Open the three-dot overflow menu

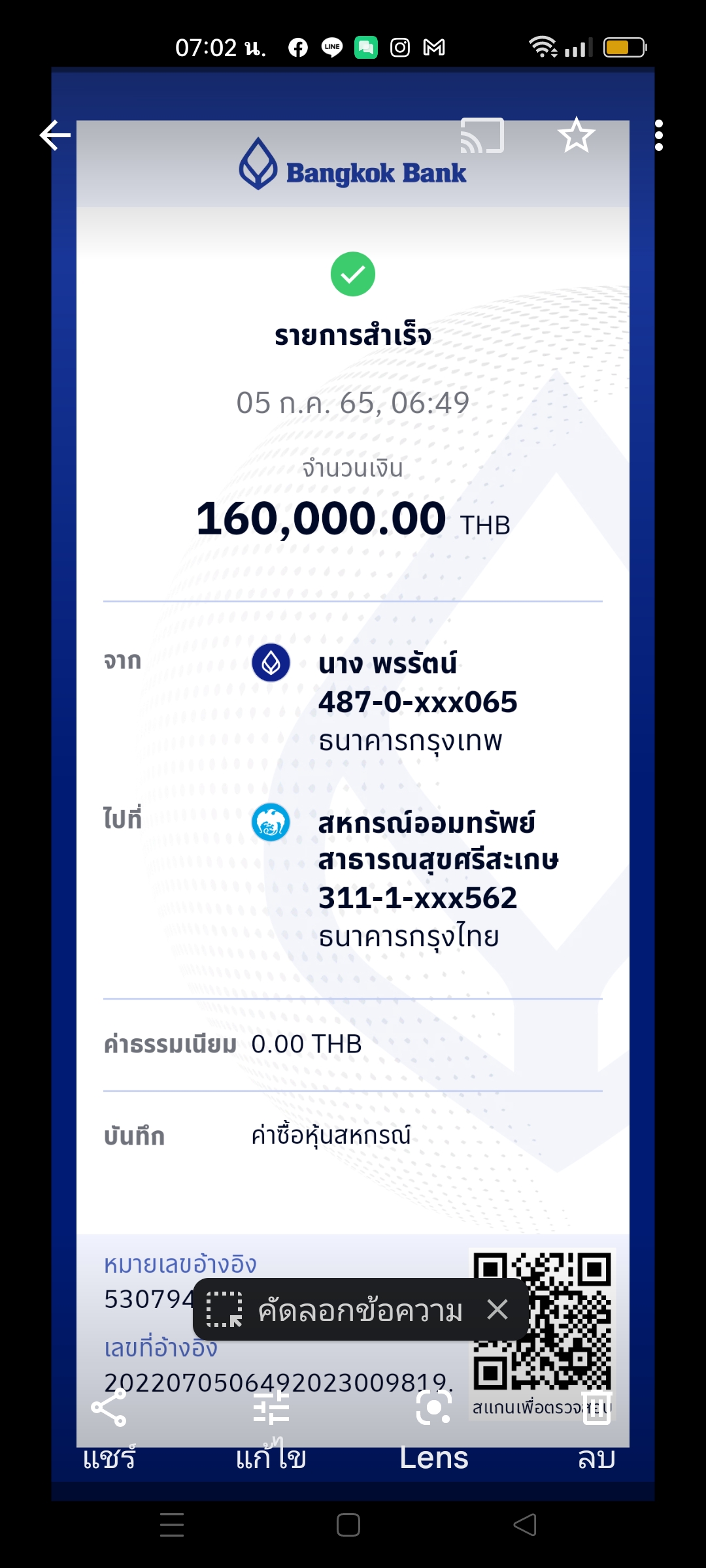pyautogui.click(x=659, y=135)
